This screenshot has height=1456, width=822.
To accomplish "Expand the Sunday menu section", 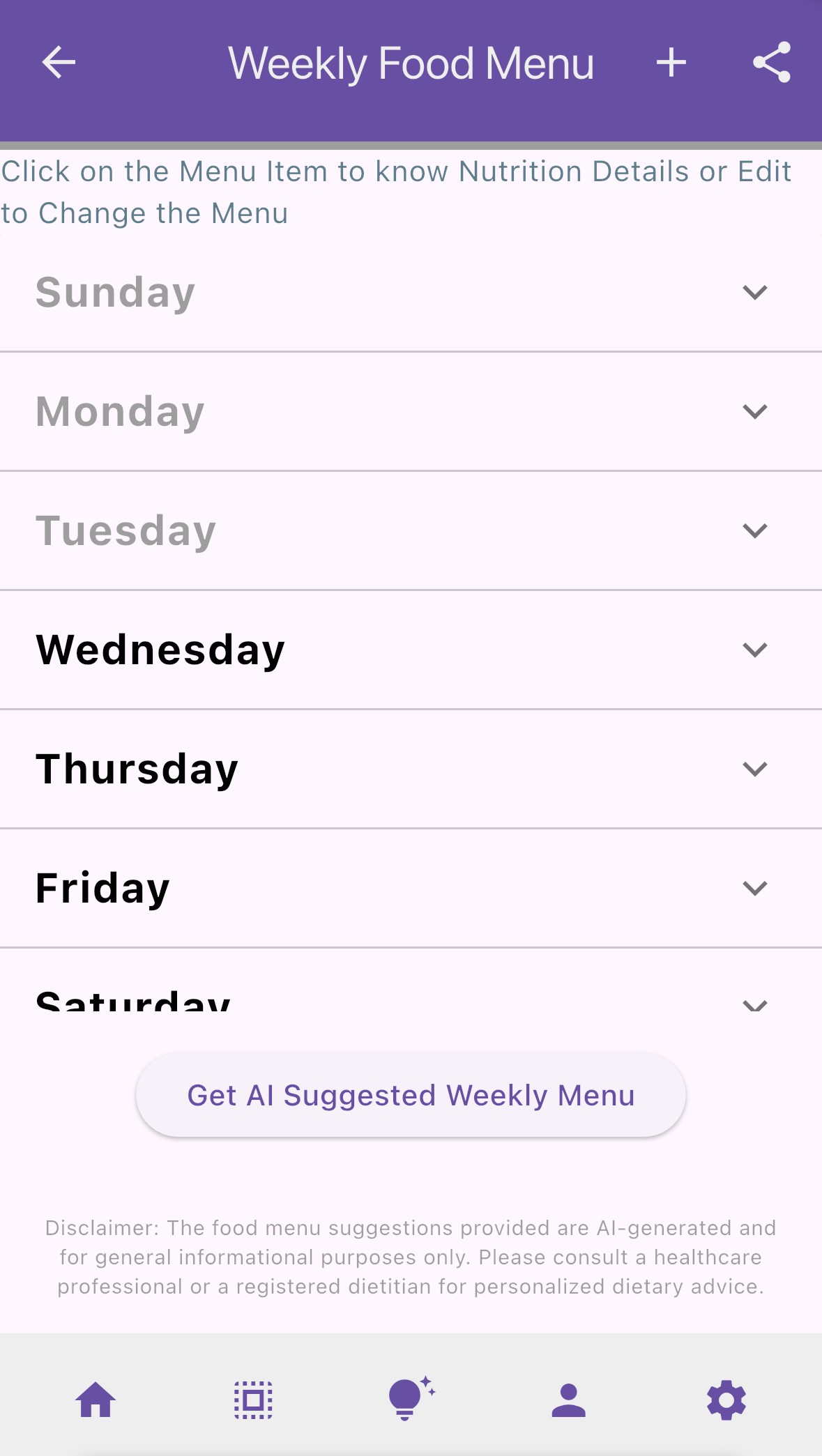I will click(754, 292).
